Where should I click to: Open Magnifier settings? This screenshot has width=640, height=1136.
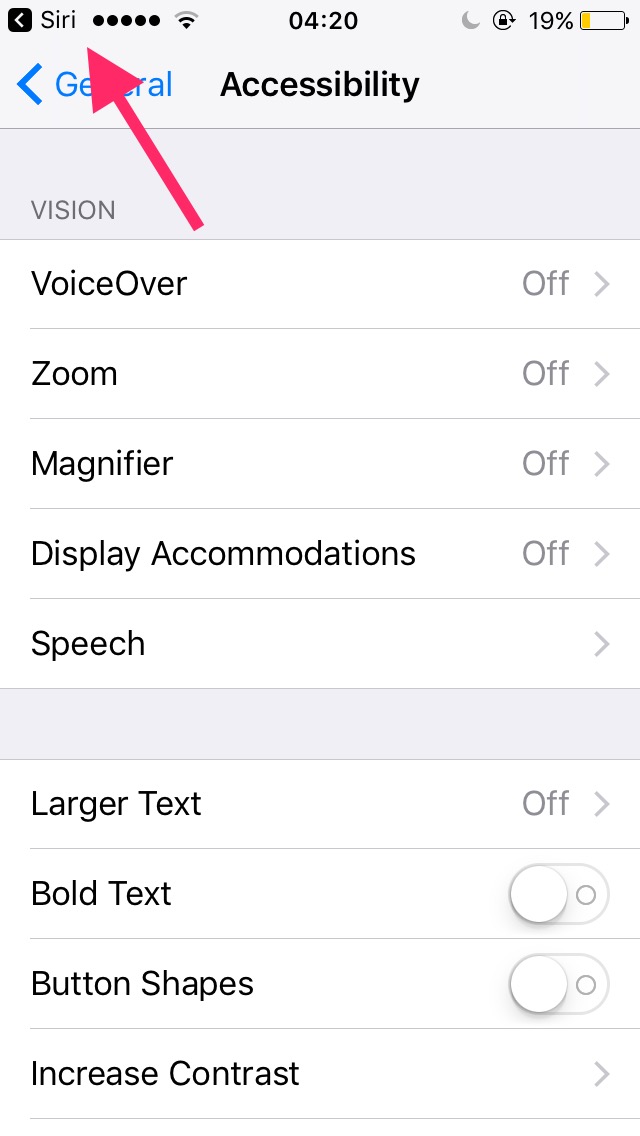(x=320, y=464)
